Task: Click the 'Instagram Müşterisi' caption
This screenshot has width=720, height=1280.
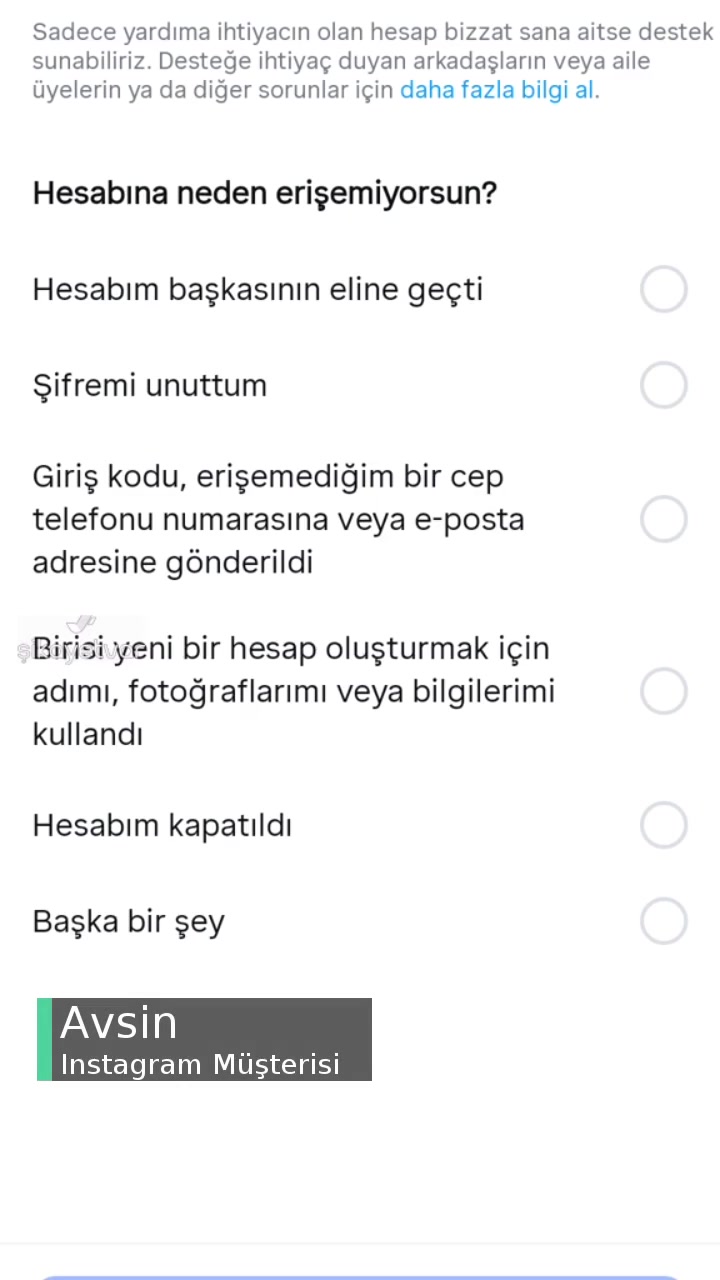Action: click(x=200, y=1064)
